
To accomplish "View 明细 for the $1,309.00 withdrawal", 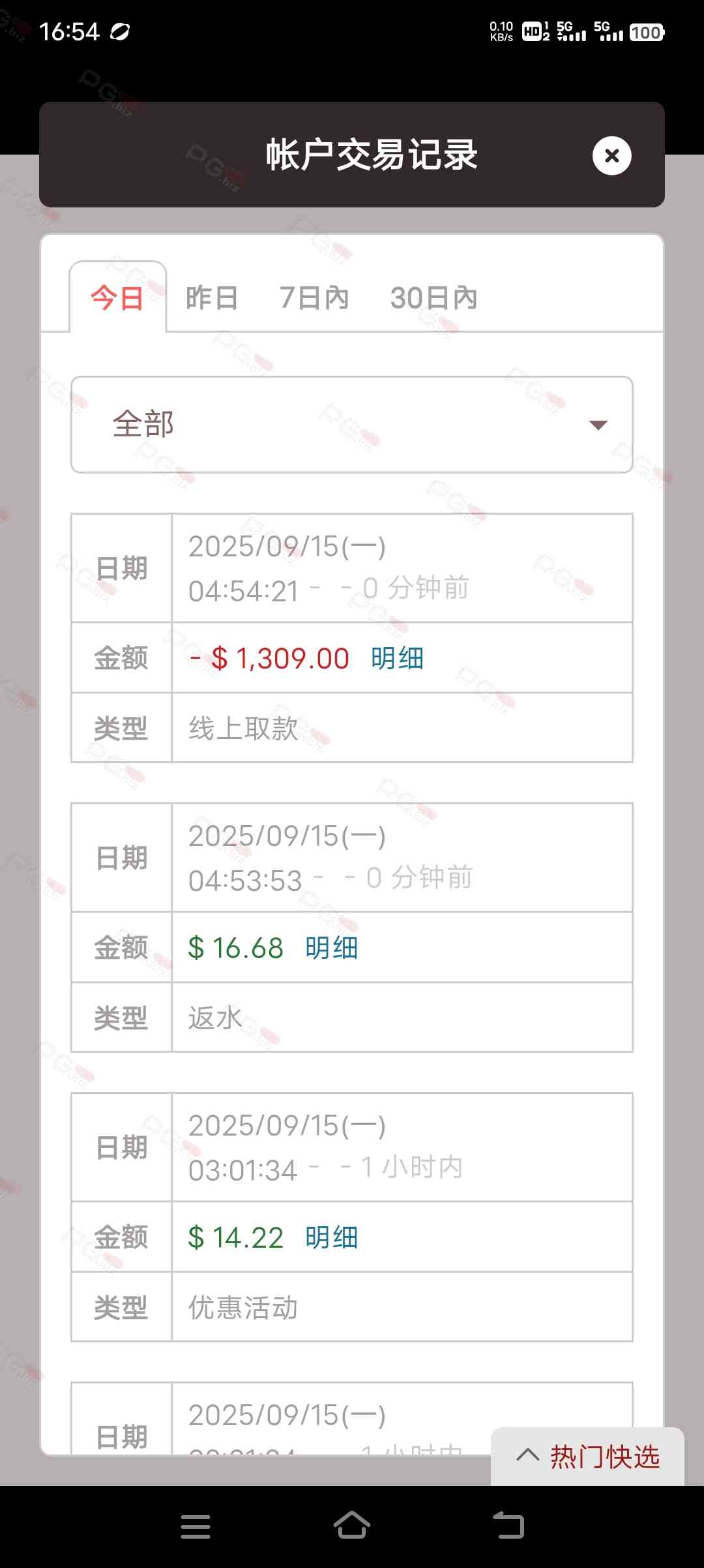I will click(397, 658).
